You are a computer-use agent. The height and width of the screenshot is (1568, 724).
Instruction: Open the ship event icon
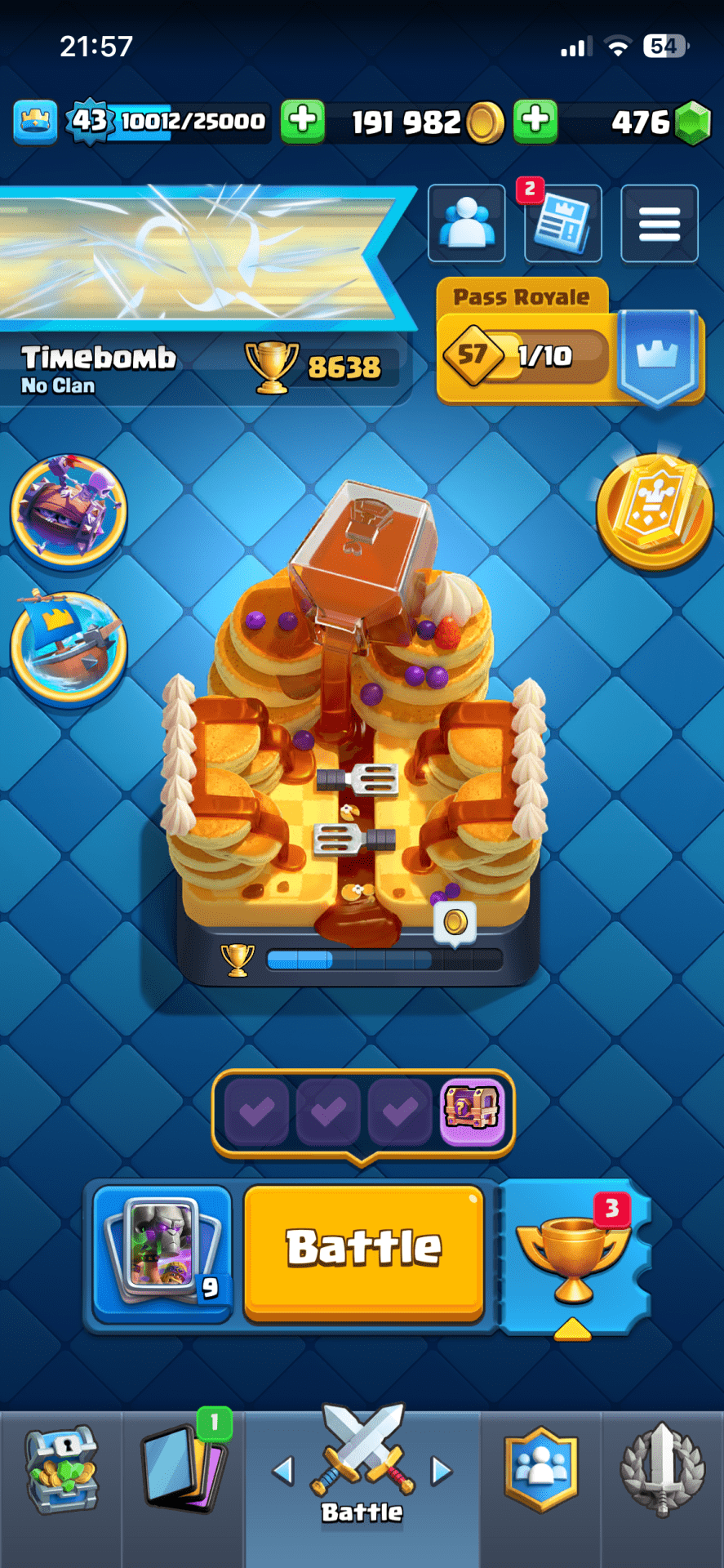point(69,647)
